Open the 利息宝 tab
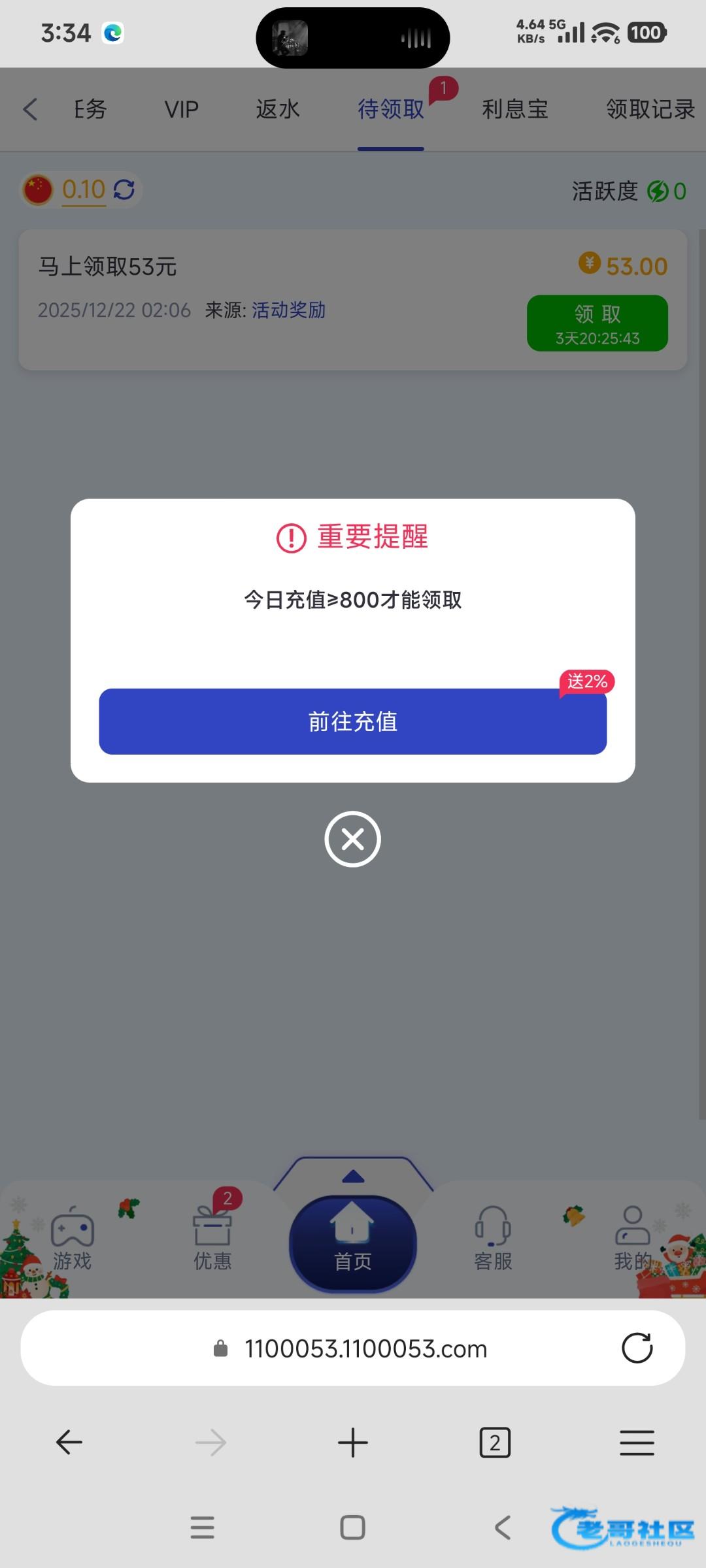 pyautogui.click(x=514, y=109)
